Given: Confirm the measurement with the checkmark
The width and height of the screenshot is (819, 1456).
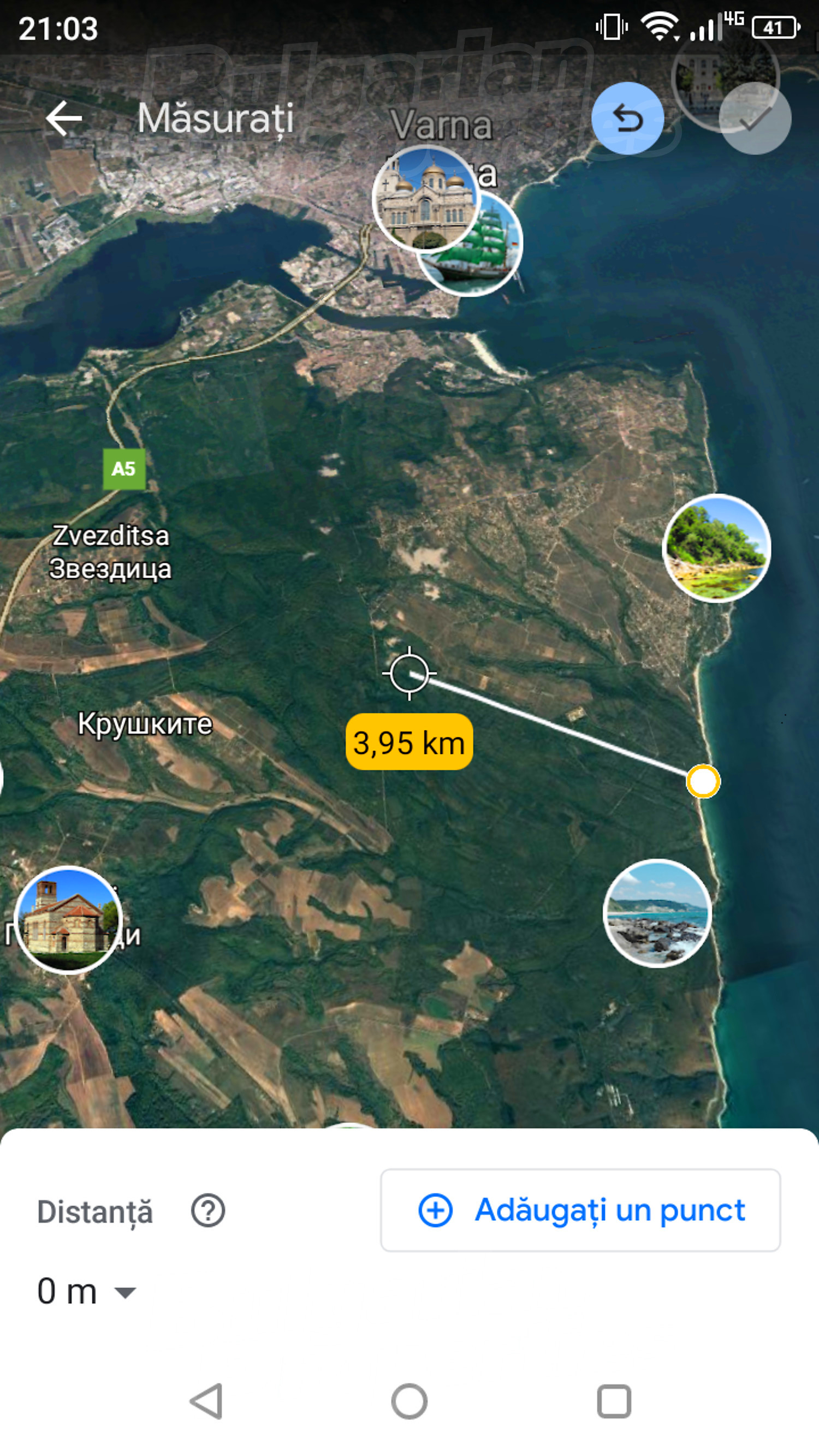Looking at the screenshot, I should pos(755,118).
